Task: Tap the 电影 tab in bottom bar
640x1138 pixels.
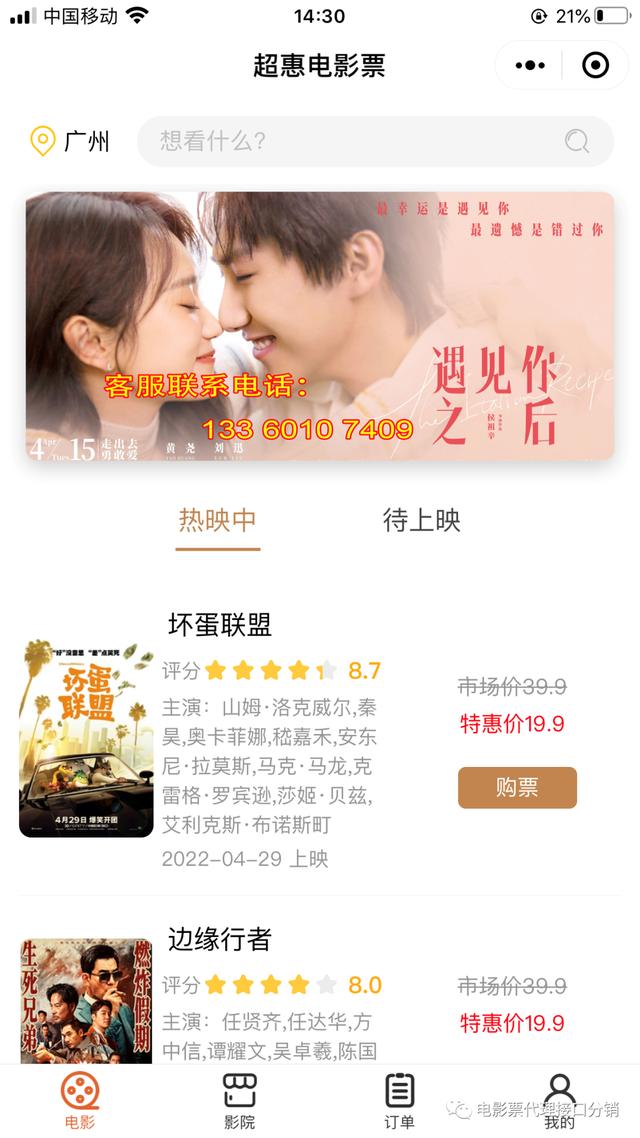Action: (x=80, y=1100)
